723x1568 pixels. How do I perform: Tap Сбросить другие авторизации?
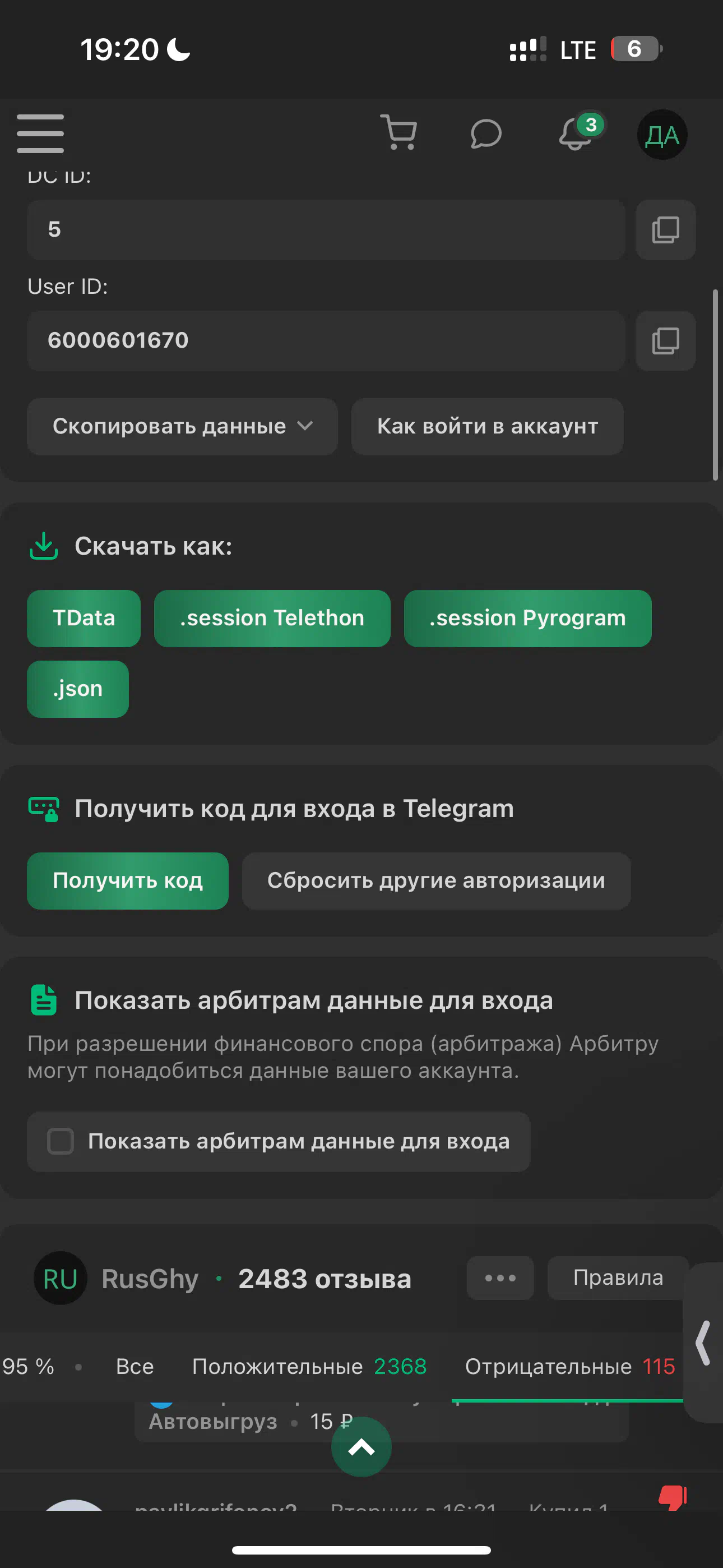pos(437,880)
